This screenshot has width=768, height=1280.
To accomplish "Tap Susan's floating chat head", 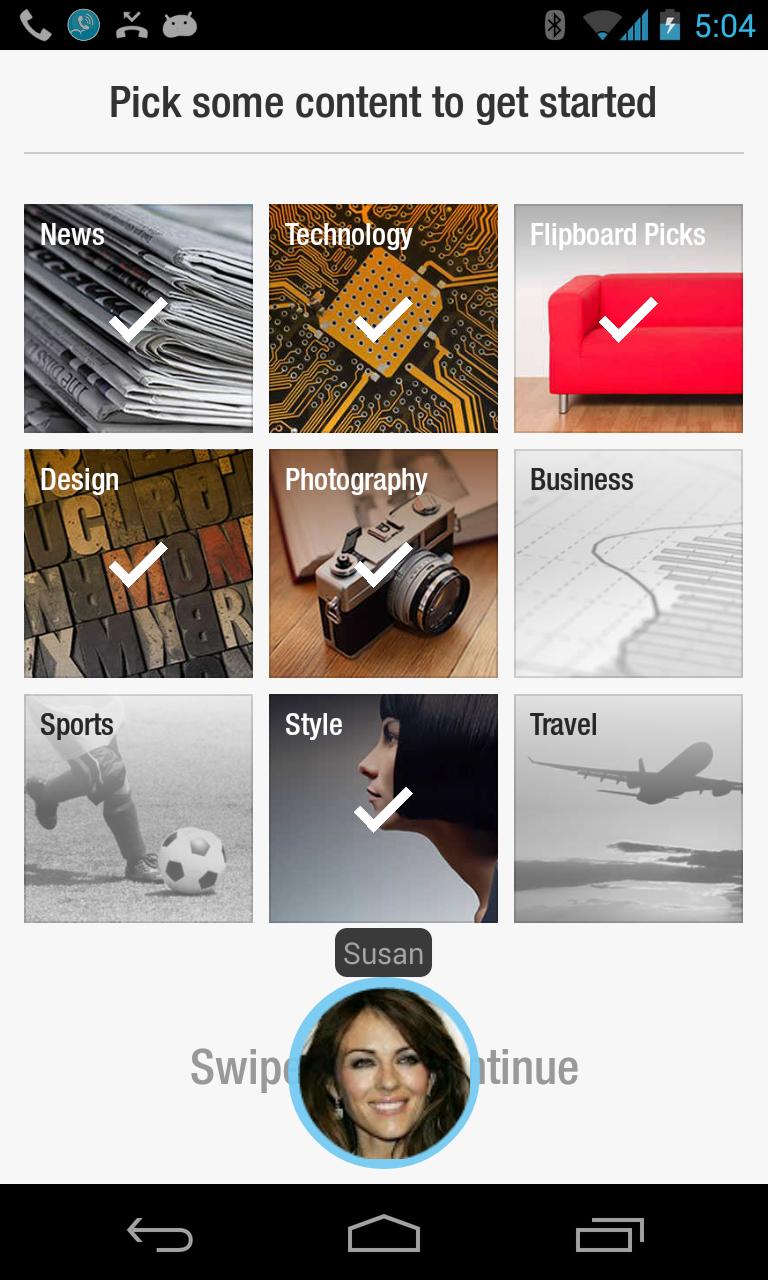I will [x=383, y=1072].
